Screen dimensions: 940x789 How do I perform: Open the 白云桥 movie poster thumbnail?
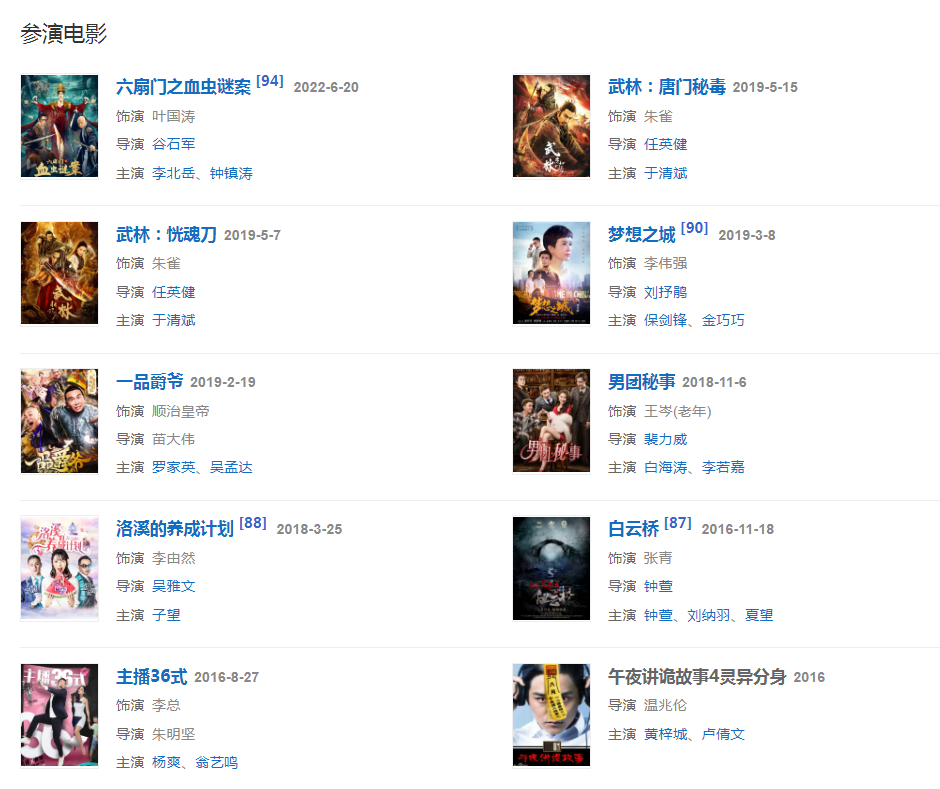[x=551, y=568]
